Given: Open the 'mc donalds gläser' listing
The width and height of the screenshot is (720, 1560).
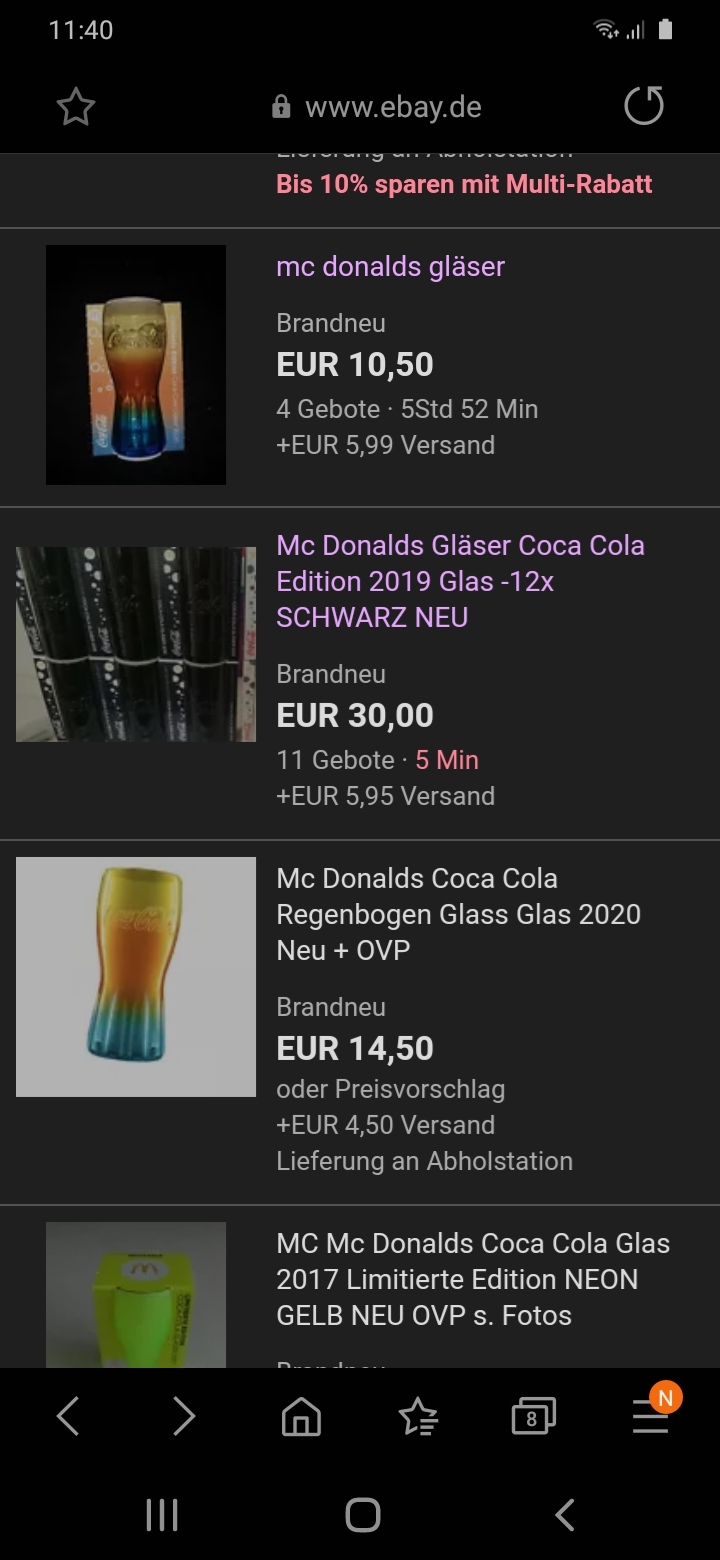Looking at the screenshot, I should click(390, 267).
